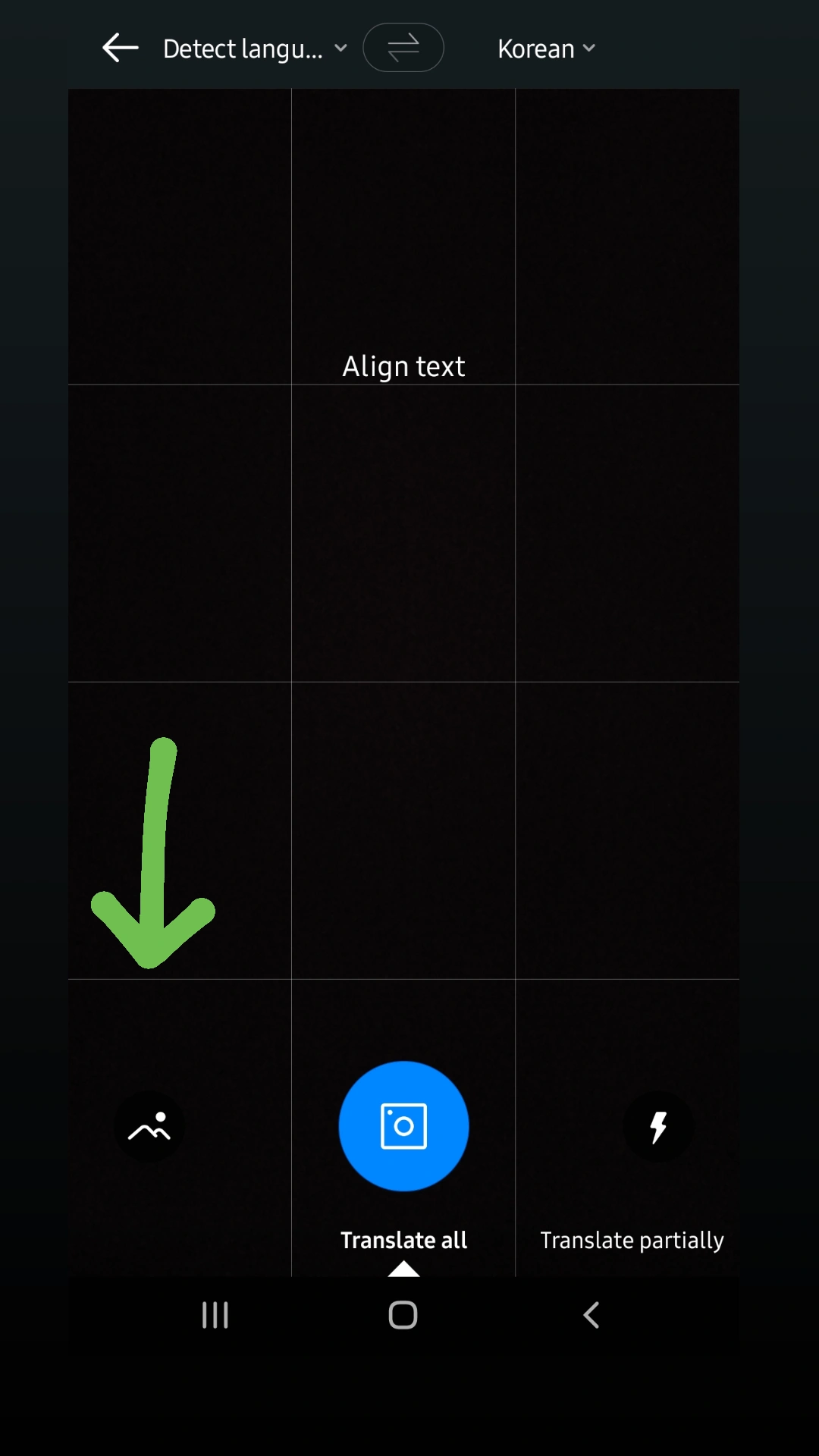
Task: Tap the blue capture button
Action: click(403, 1126)
